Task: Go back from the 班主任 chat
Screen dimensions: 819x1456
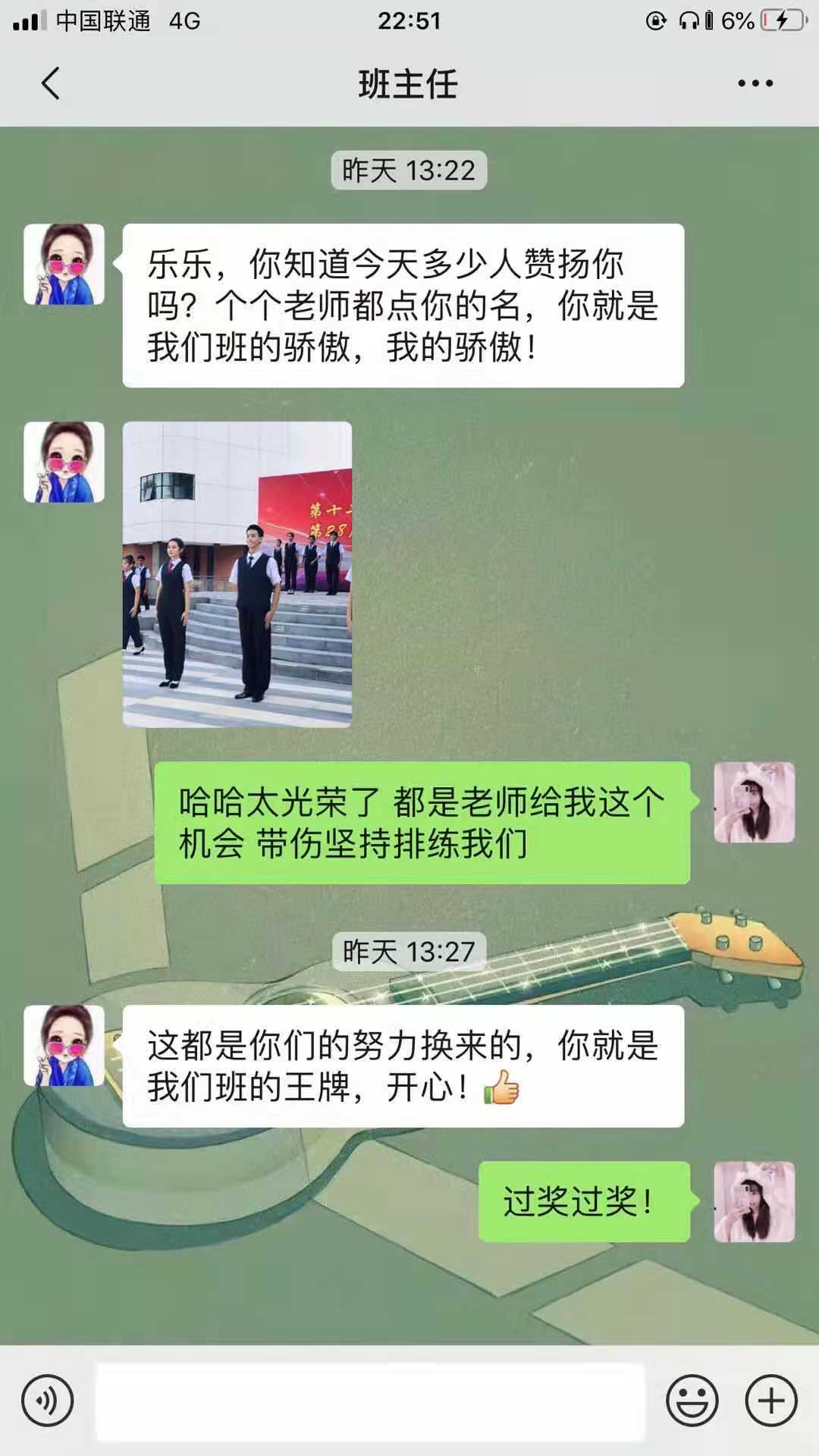Action: coord(50,83)
